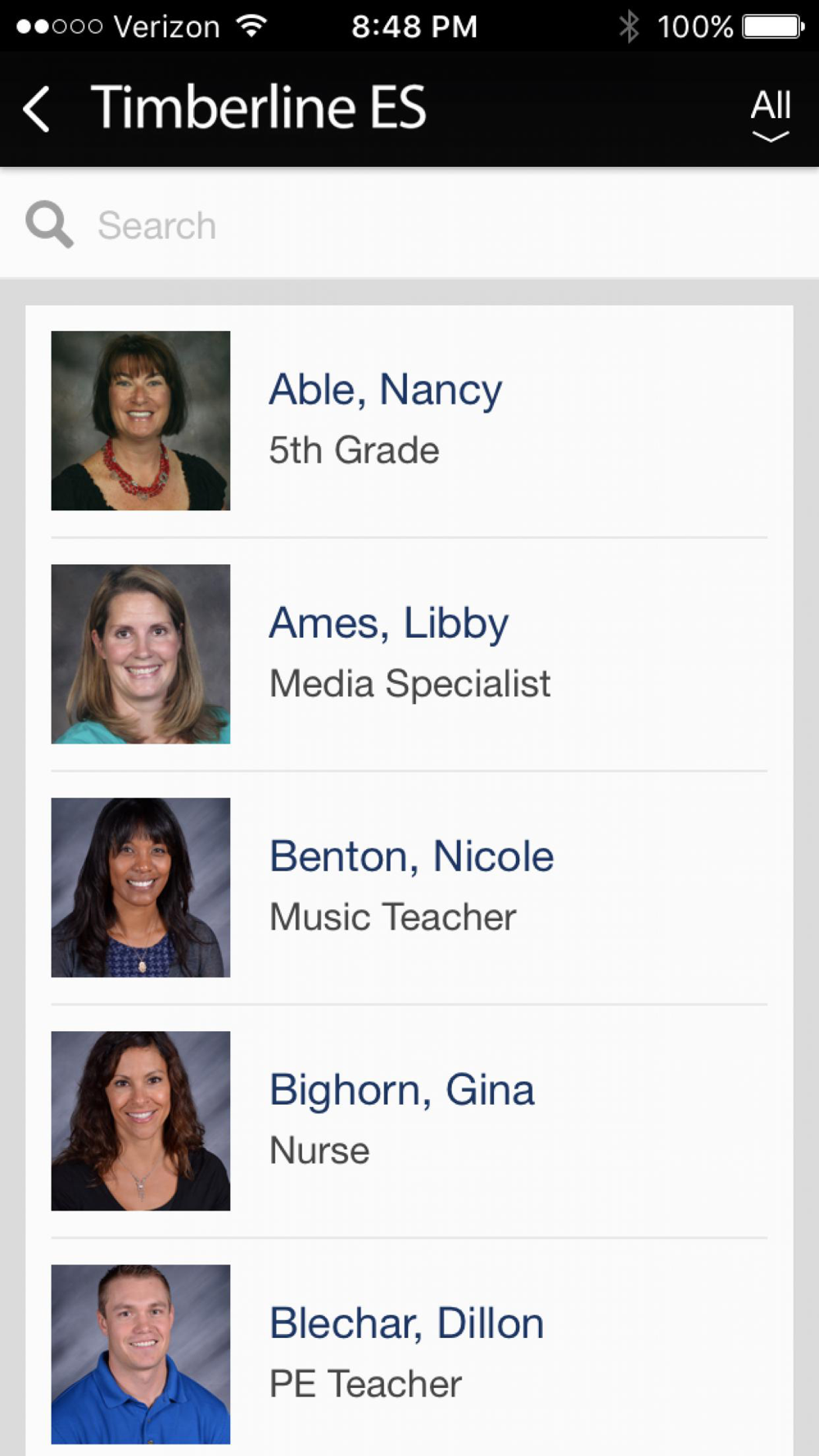Open the All filter dropdown

coord(770,113)
